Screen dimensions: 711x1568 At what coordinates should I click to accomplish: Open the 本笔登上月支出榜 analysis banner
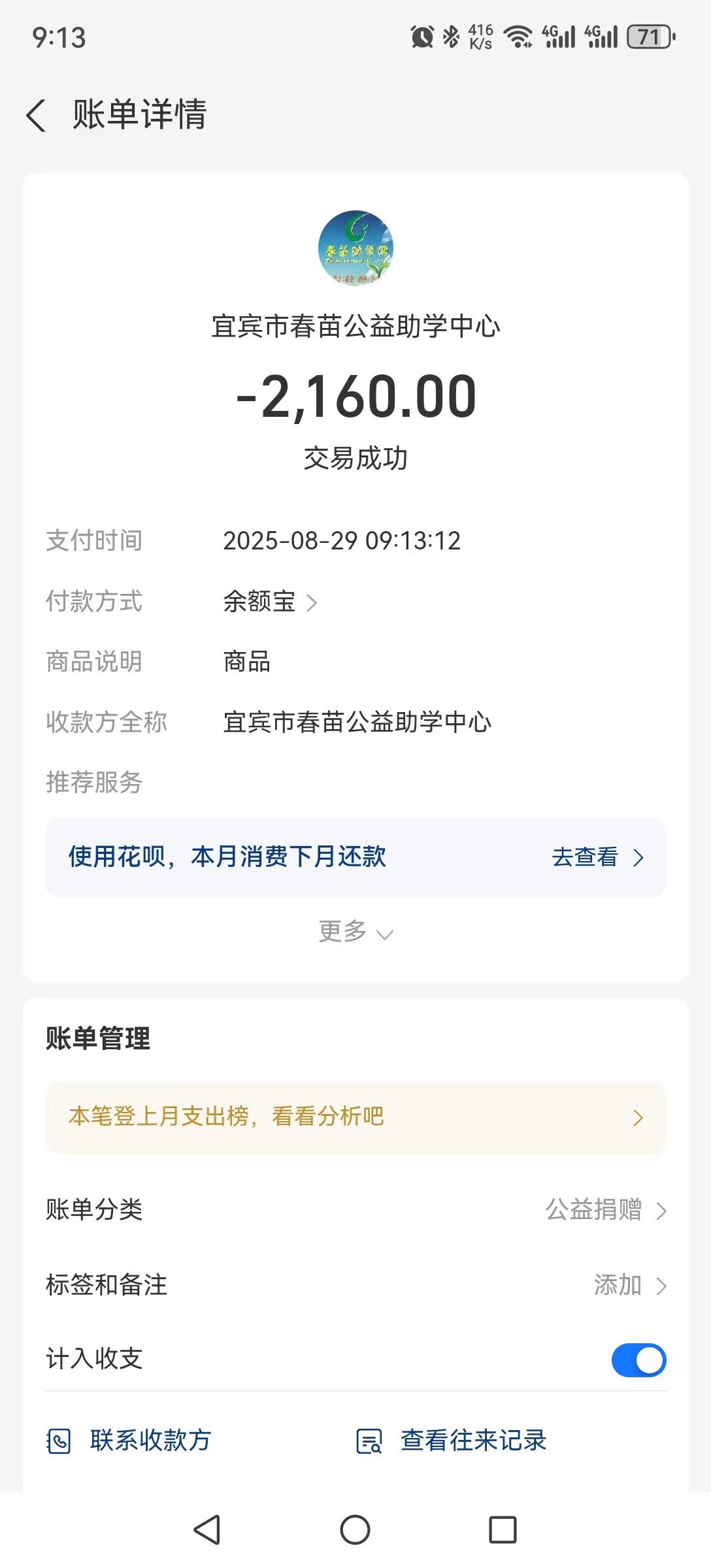(355, 1117)
